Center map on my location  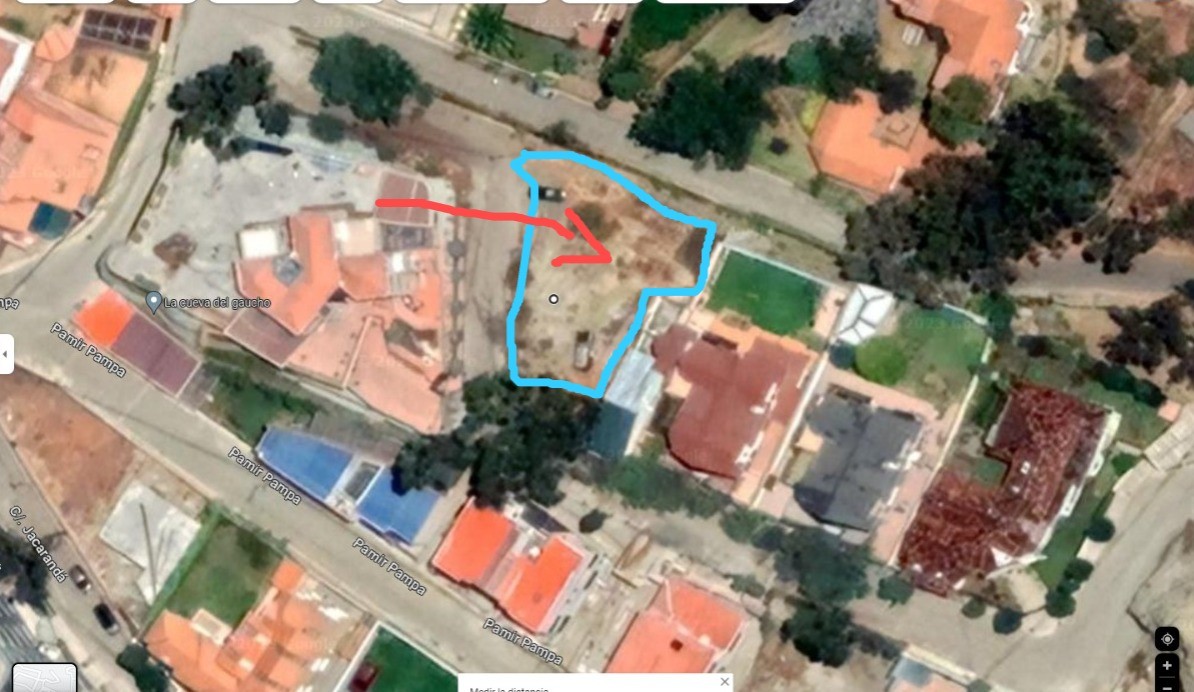tap(1167, 639)
